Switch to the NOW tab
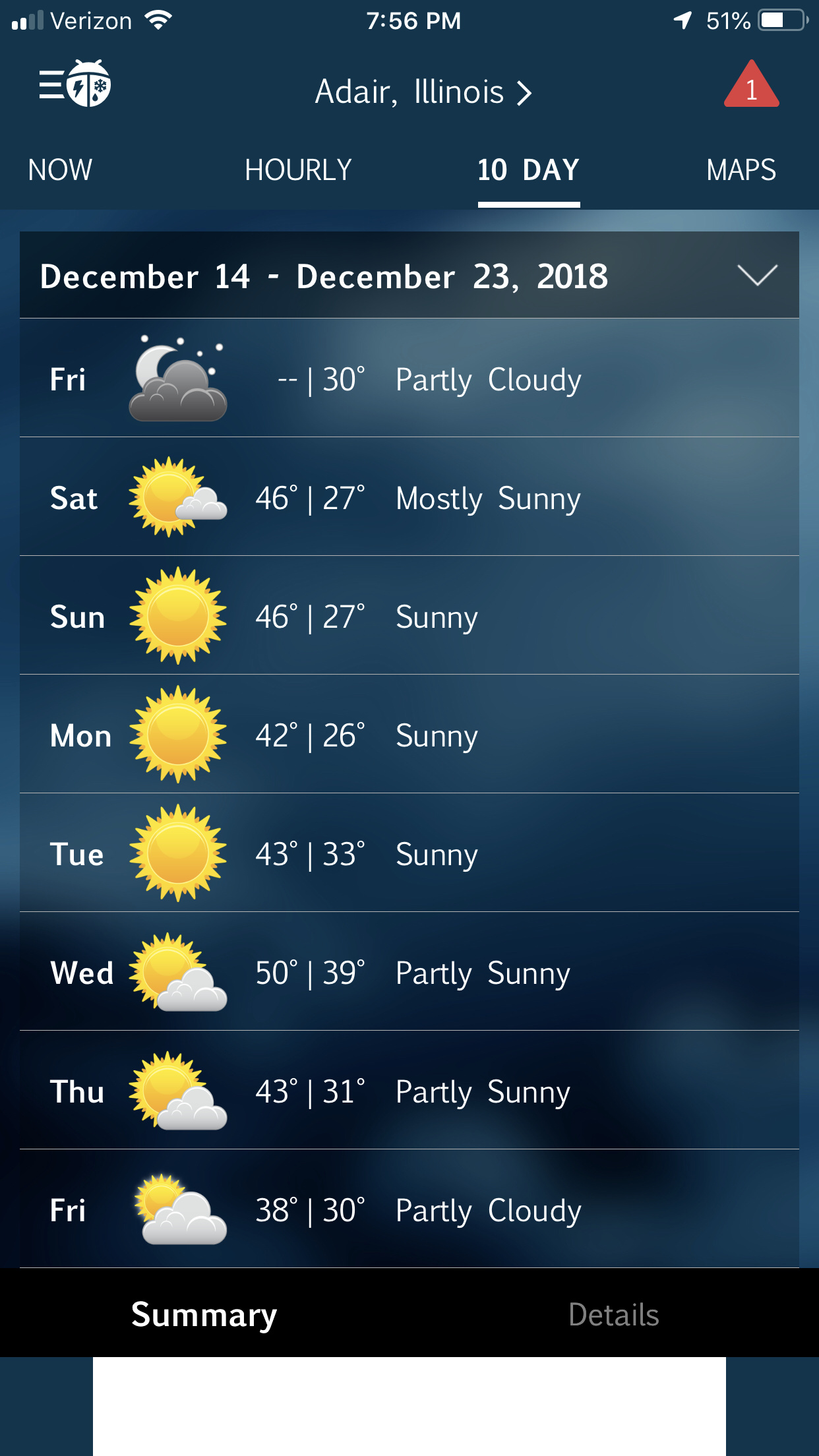Viewport: 819px width, 1456px height. pyautogui.click(x=60, y=170)
